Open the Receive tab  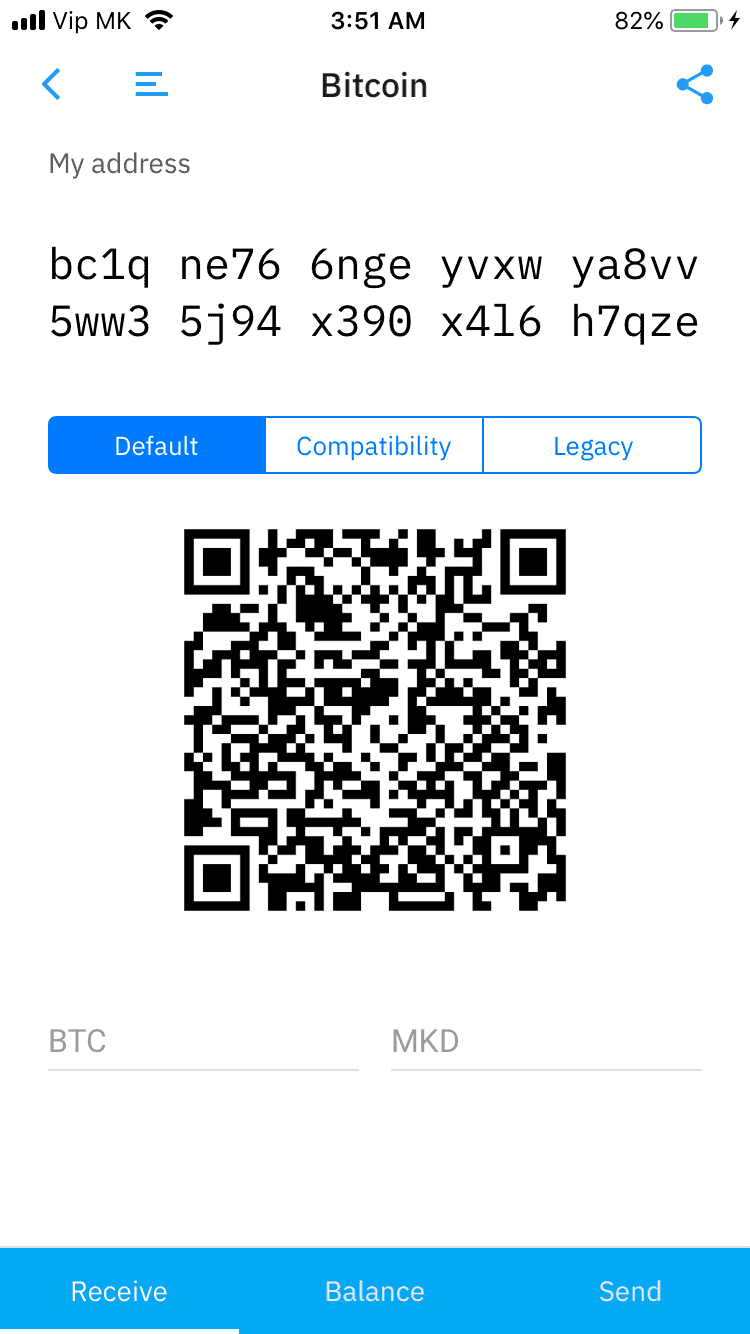point(119,1291)
